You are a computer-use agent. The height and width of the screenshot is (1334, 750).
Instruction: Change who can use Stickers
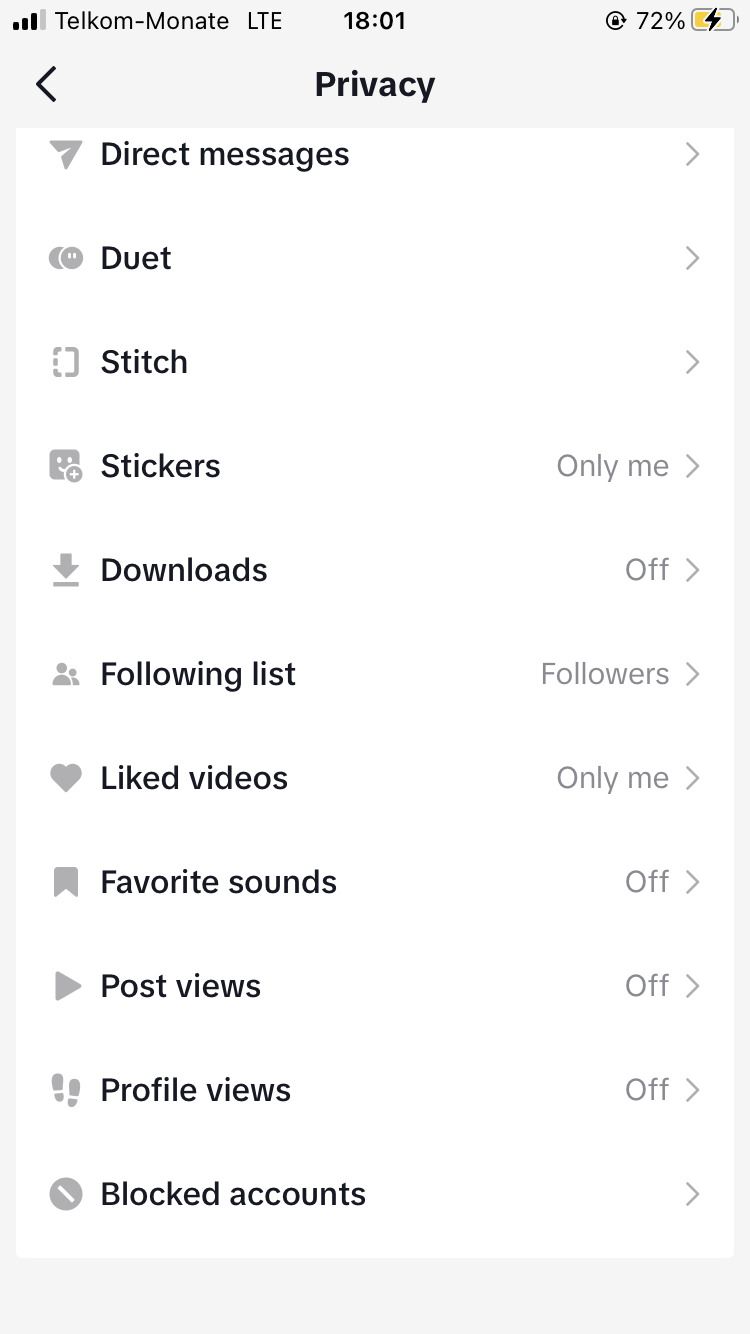[x=374, y=467]
